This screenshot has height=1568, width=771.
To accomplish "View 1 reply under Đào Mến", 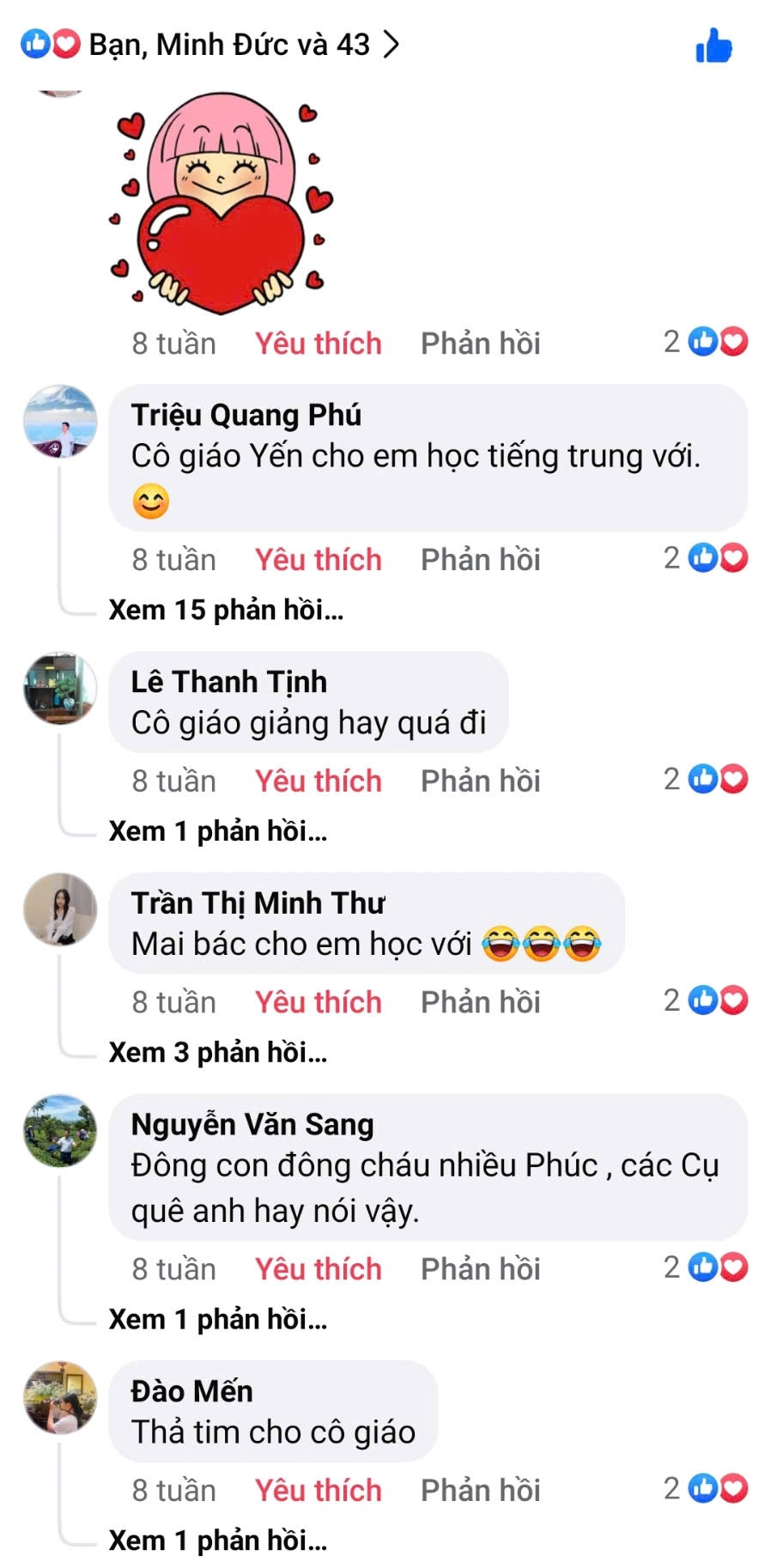I will tap(217, 1541).
